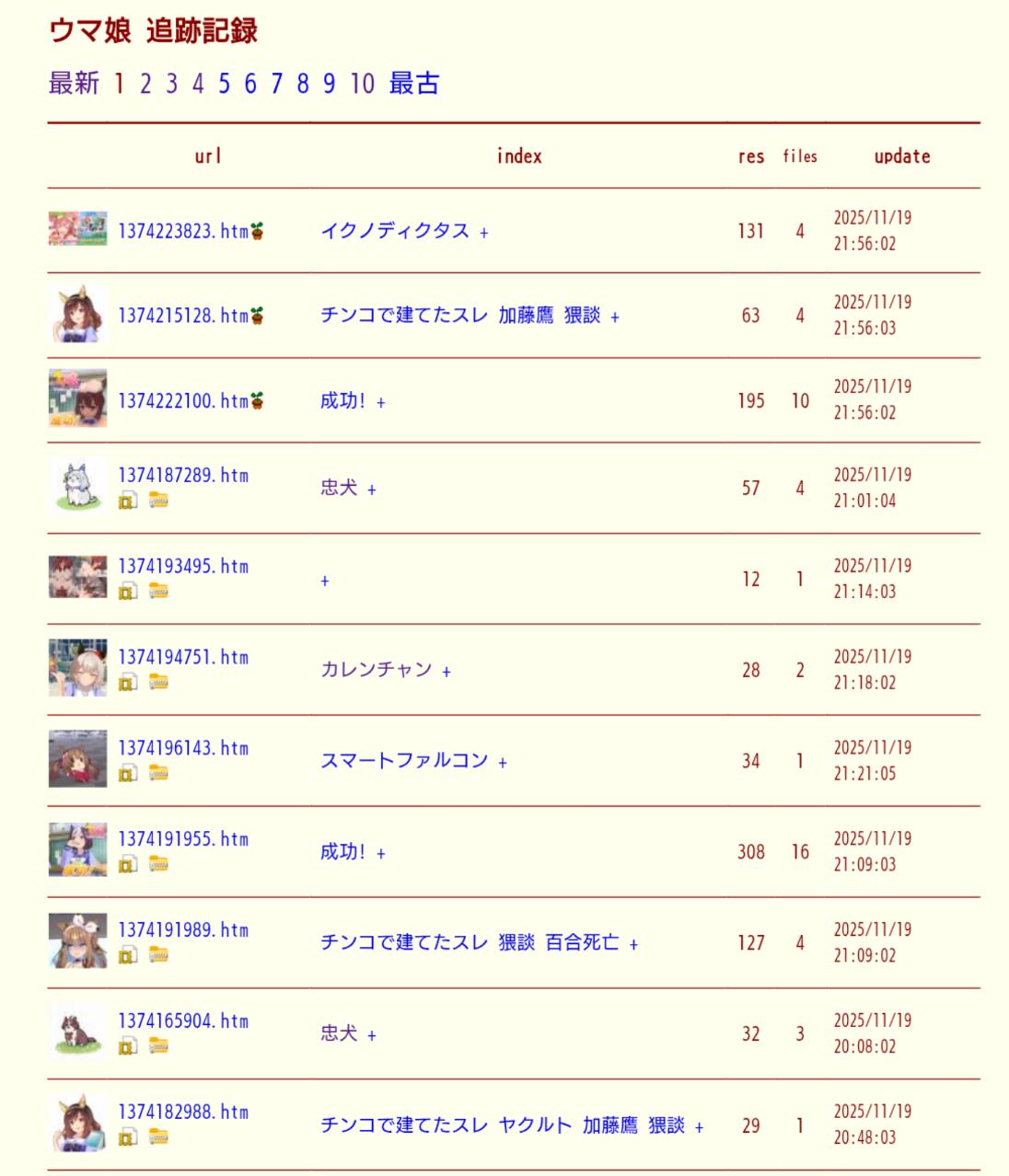The width and height of the screenshot is (1009, 1176).
Task: Jump to page 5
Action: pos(224,84)
